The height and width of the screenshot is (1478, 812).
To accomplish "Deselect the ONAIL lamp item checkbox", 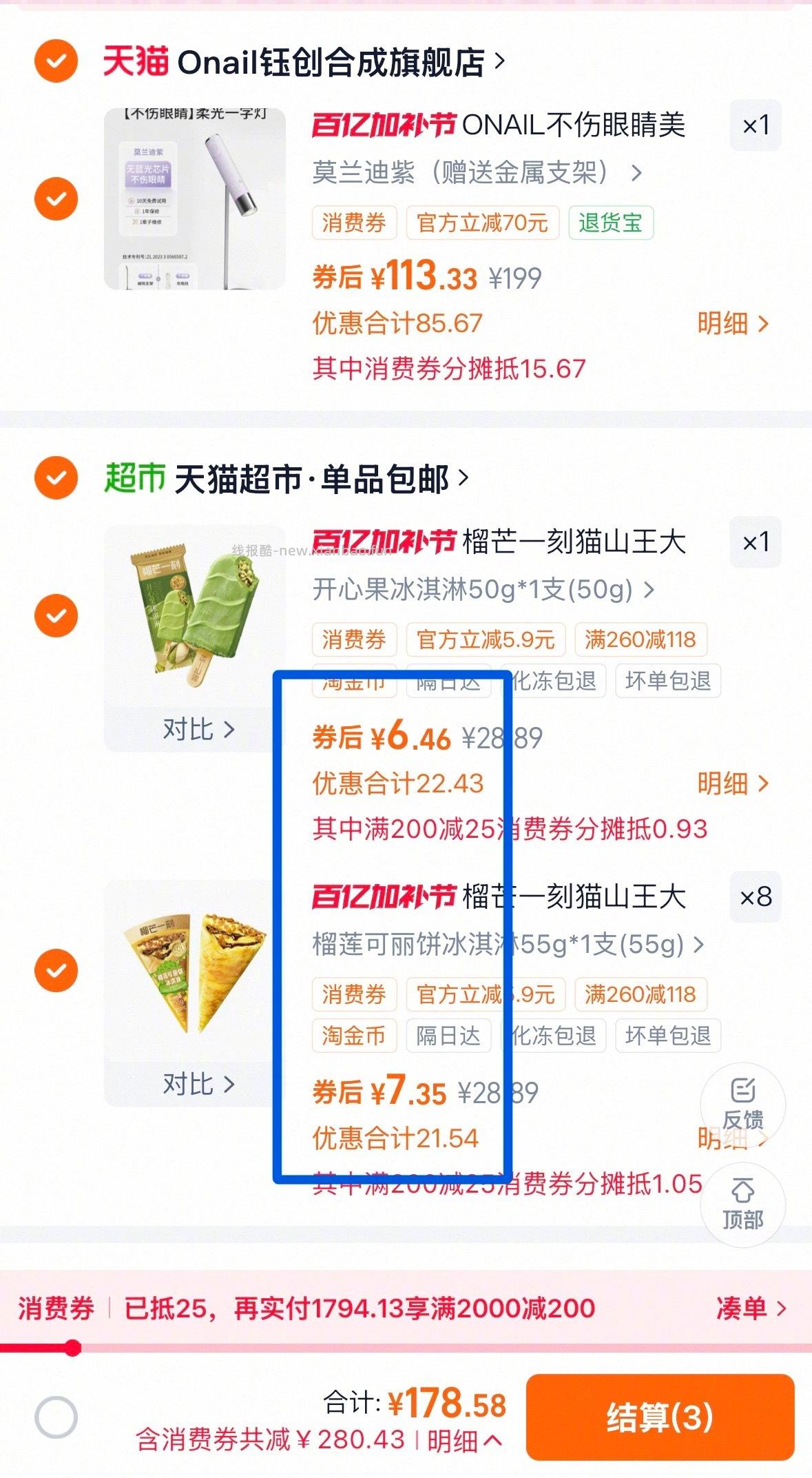I will [56, 199].
